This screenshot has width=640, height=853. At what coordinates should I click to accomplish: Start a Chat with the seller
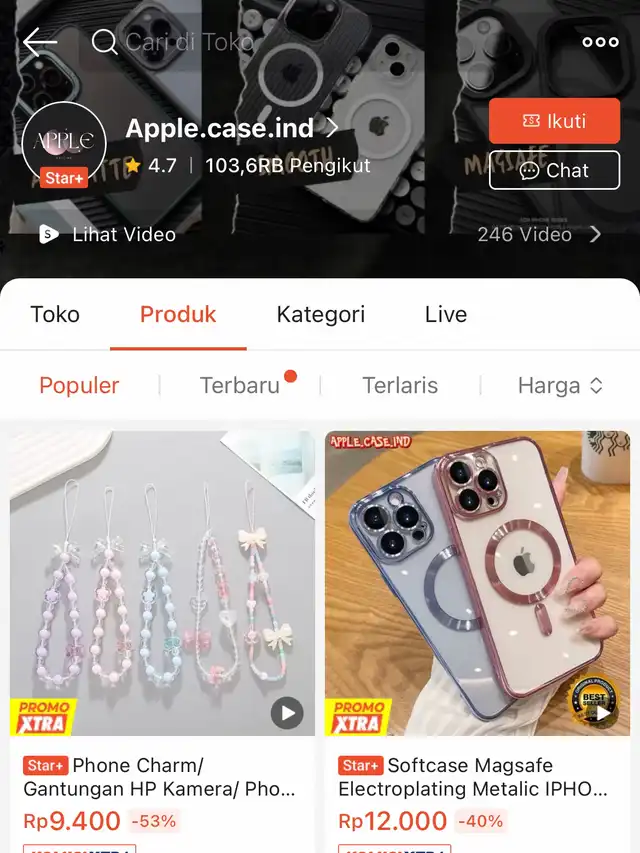(554, 171)
